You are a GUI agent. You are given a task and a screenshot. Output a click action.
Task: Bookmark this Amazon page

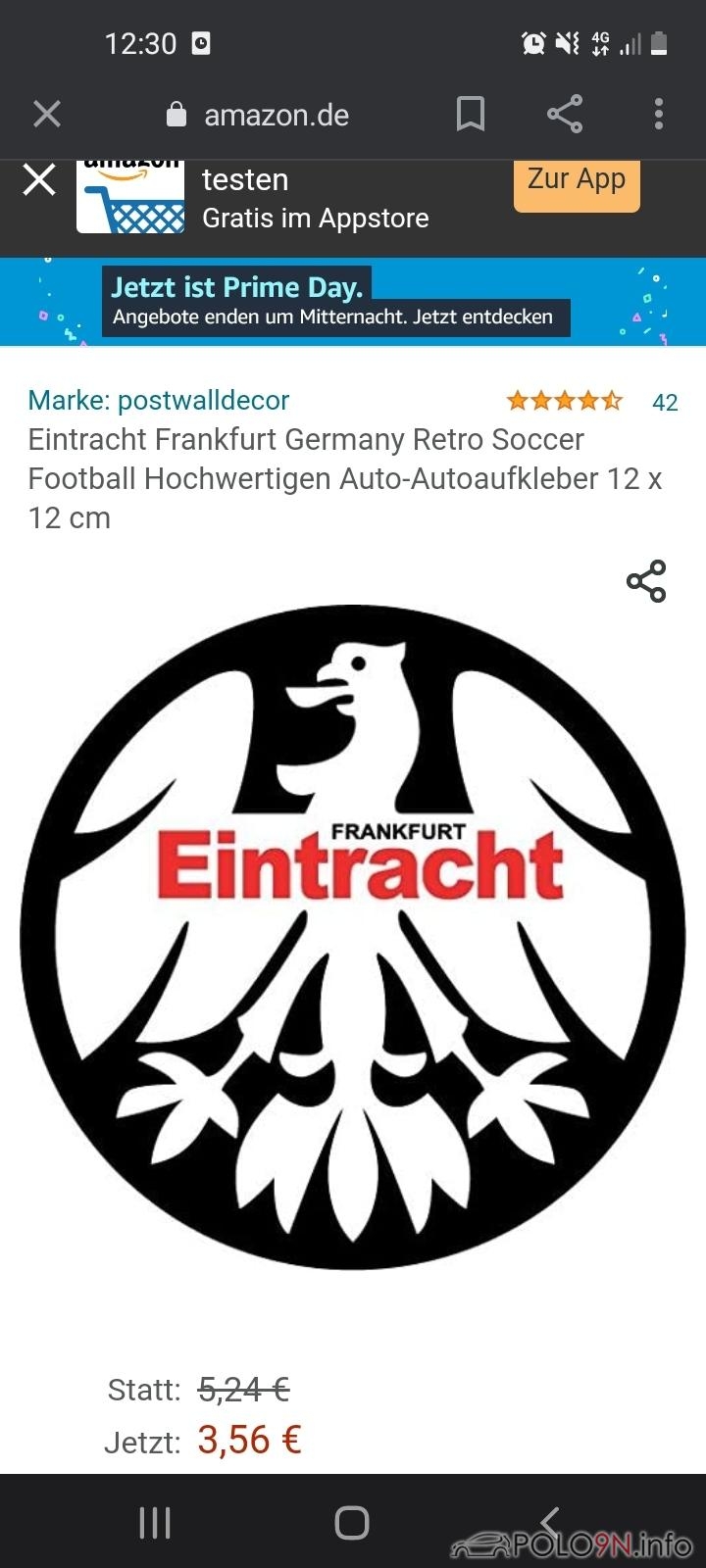(x=471, y=115)
